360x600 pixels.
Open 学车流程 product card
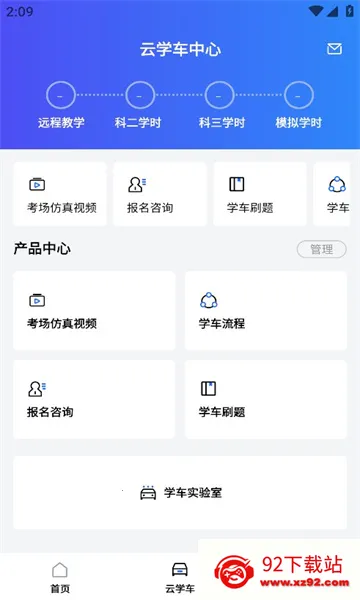pyautogui.click(x=266, y=311)
